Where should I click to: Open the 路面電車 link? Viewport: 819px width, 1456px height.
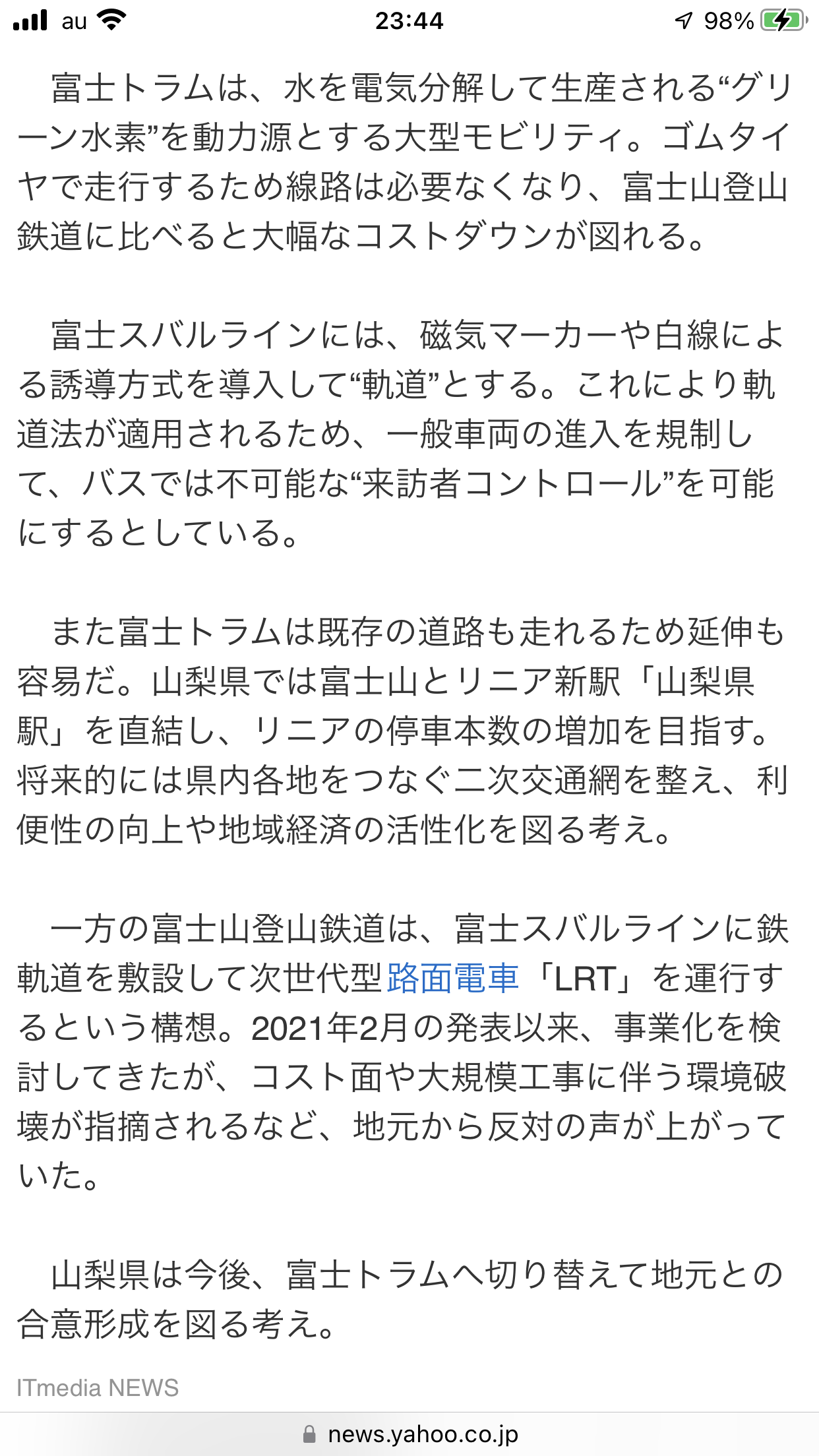click(452, 978)
